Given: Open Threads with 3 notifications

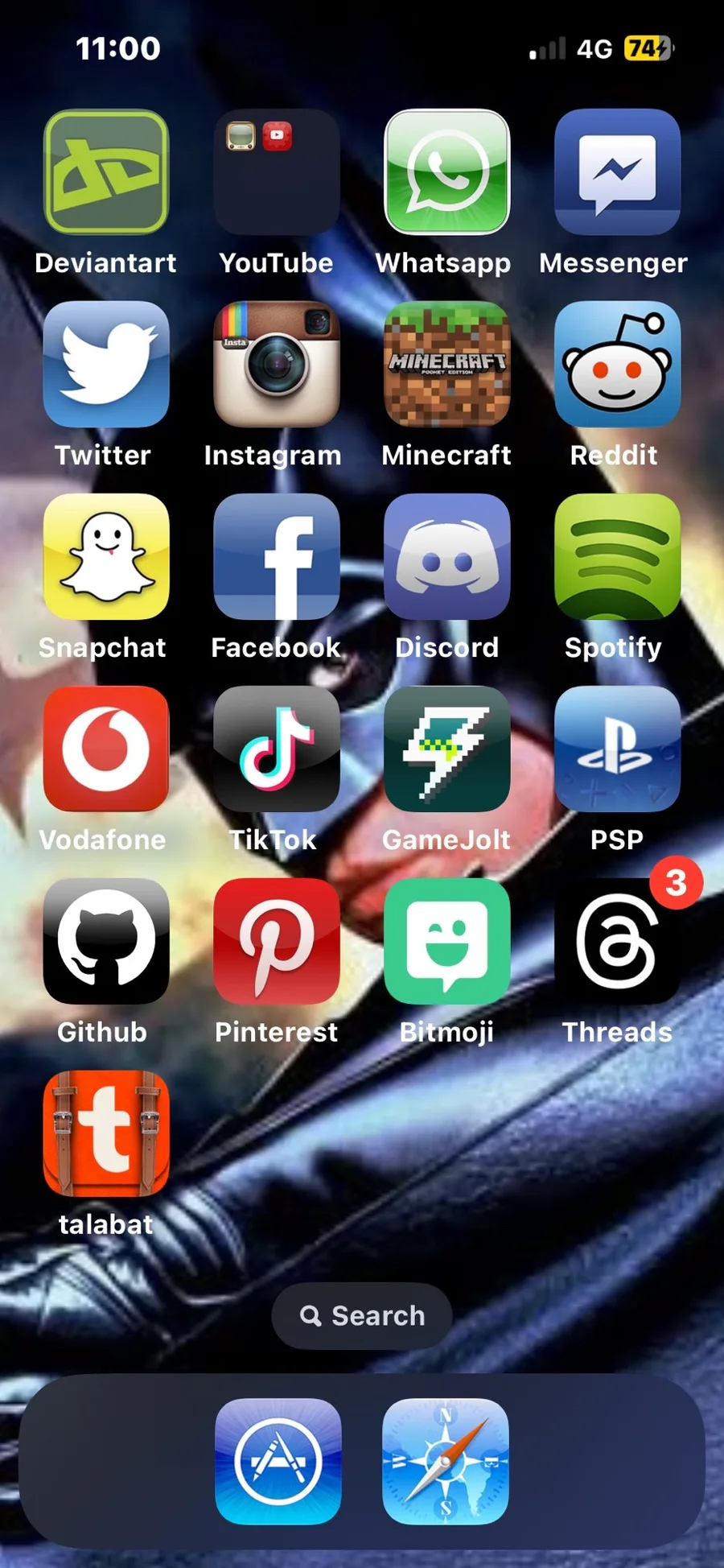Looking at the screenshot, I should point(617,942).
